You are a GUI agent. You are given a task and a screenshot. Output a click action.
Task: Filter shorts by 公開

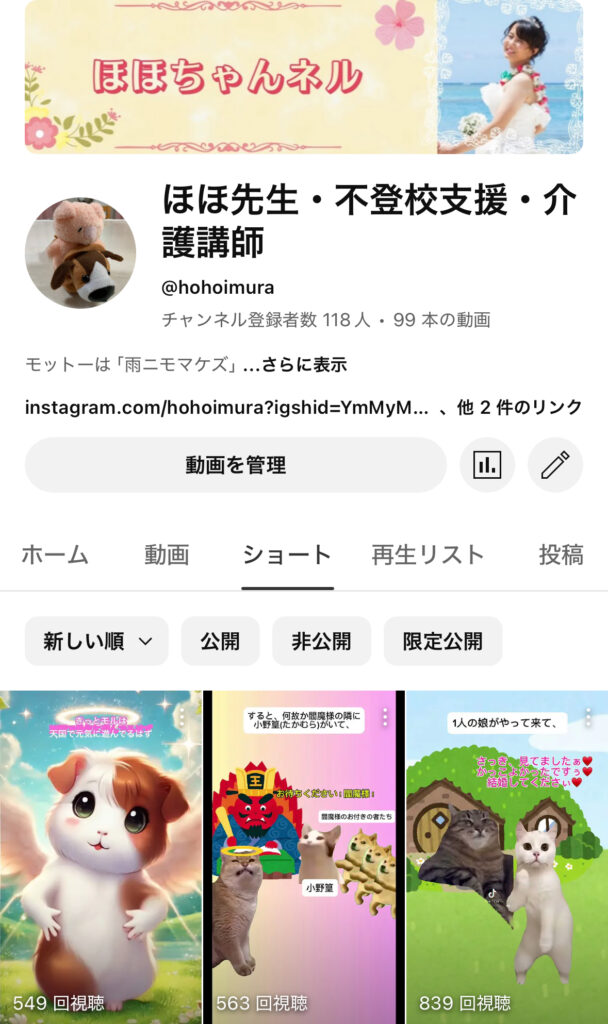tap(220, 642)
